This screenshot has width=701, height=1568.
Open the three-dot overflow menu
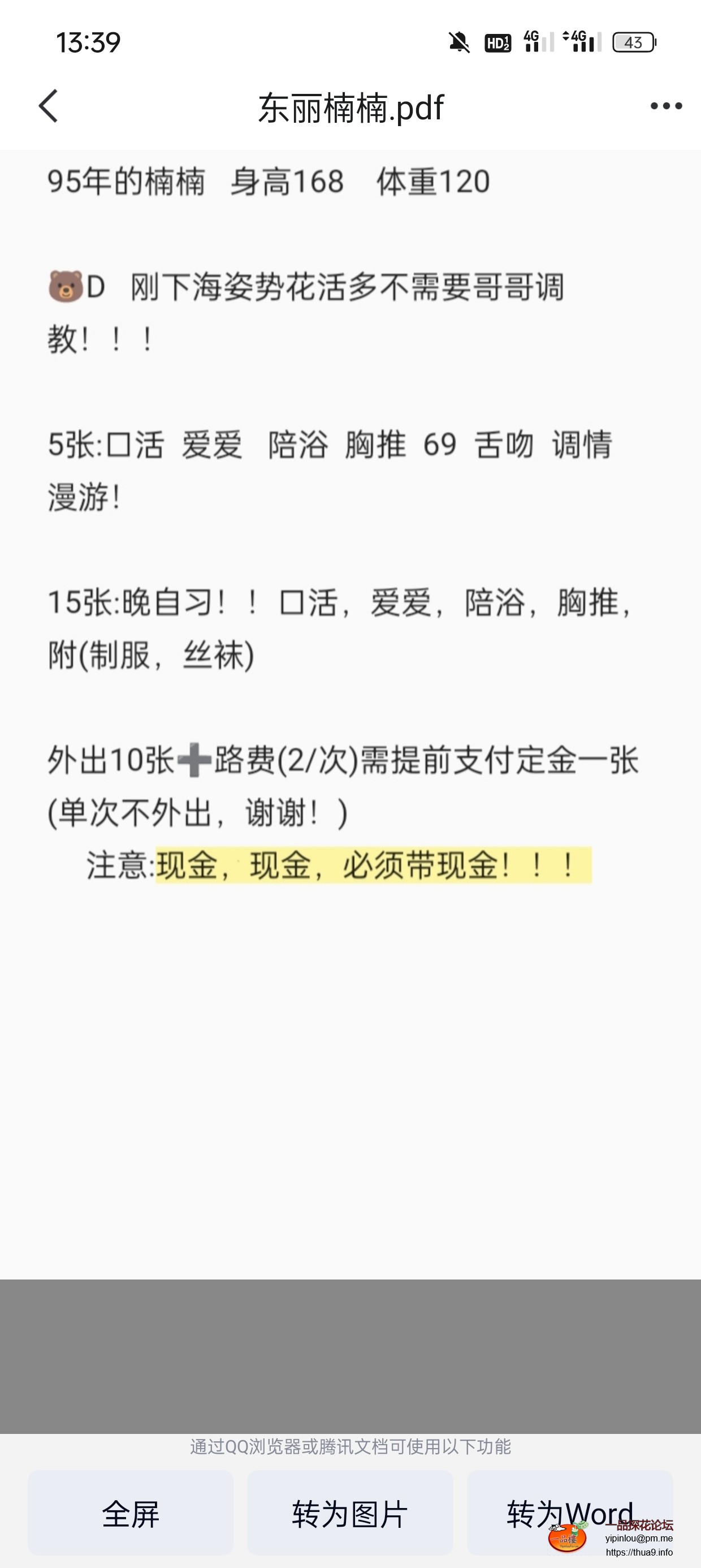666,106
